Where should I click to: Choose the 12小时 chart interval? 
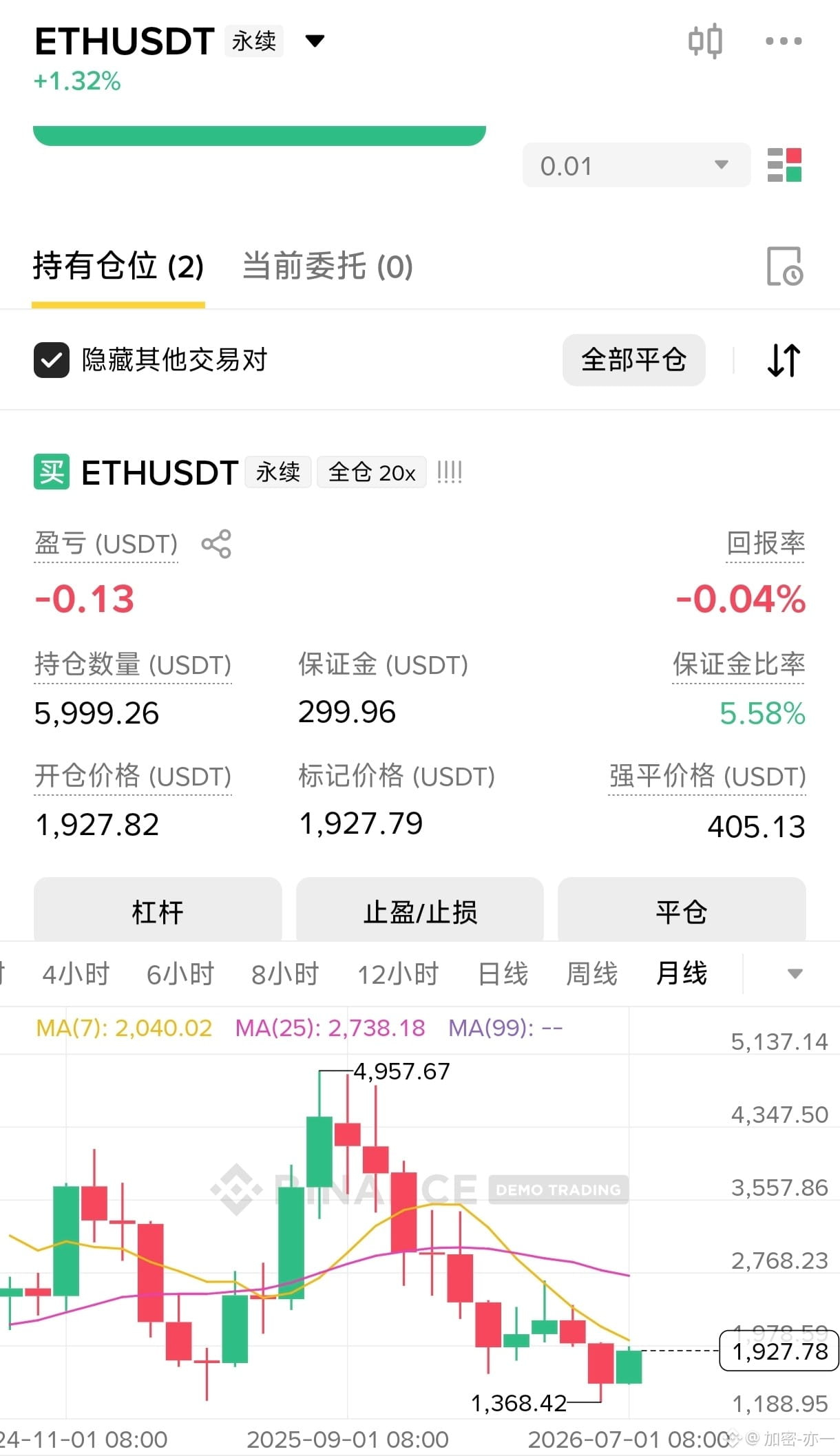(x=398, y=974)
